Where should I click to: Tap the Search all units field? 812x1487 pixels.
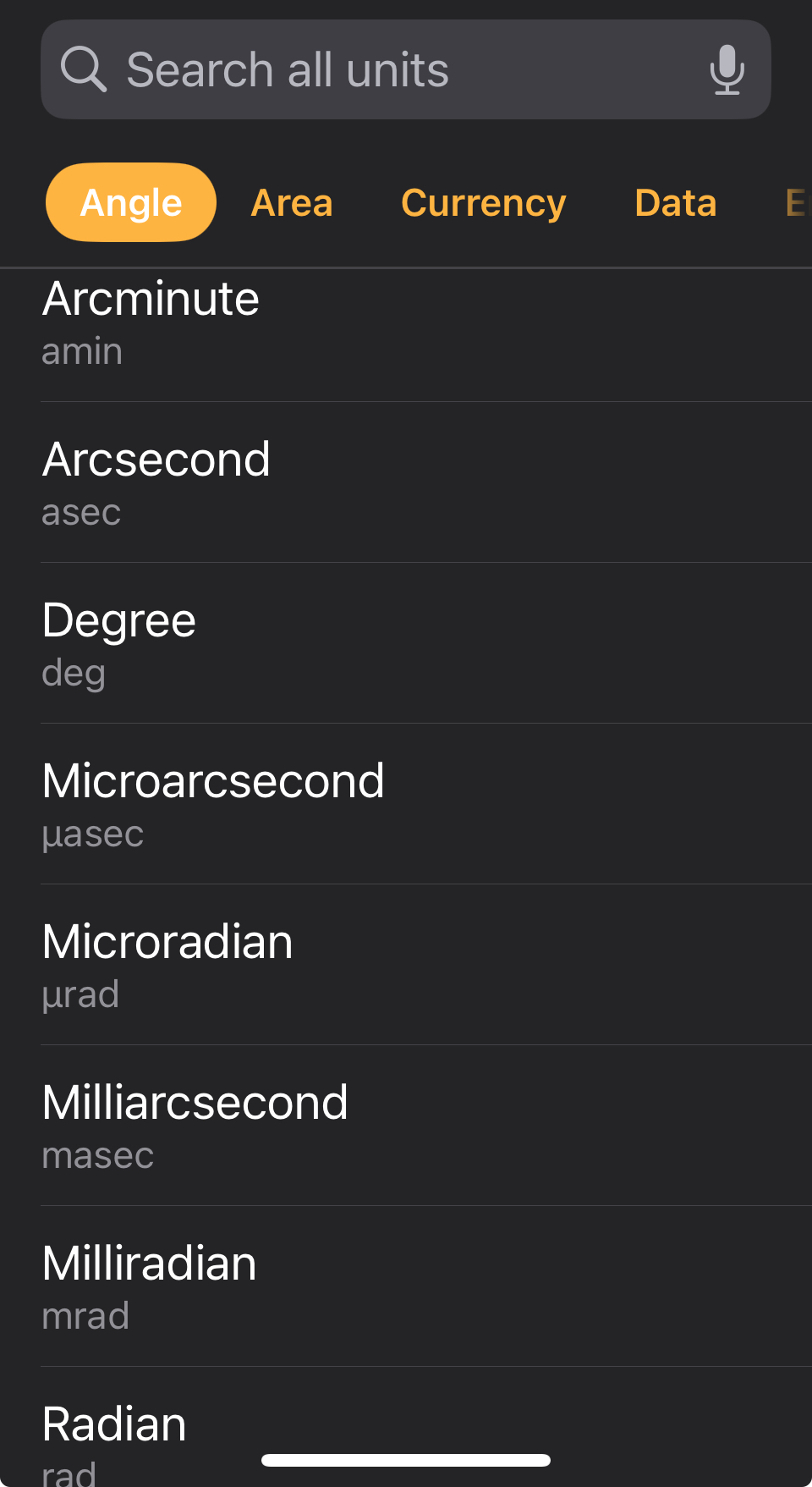coord(406,69)
